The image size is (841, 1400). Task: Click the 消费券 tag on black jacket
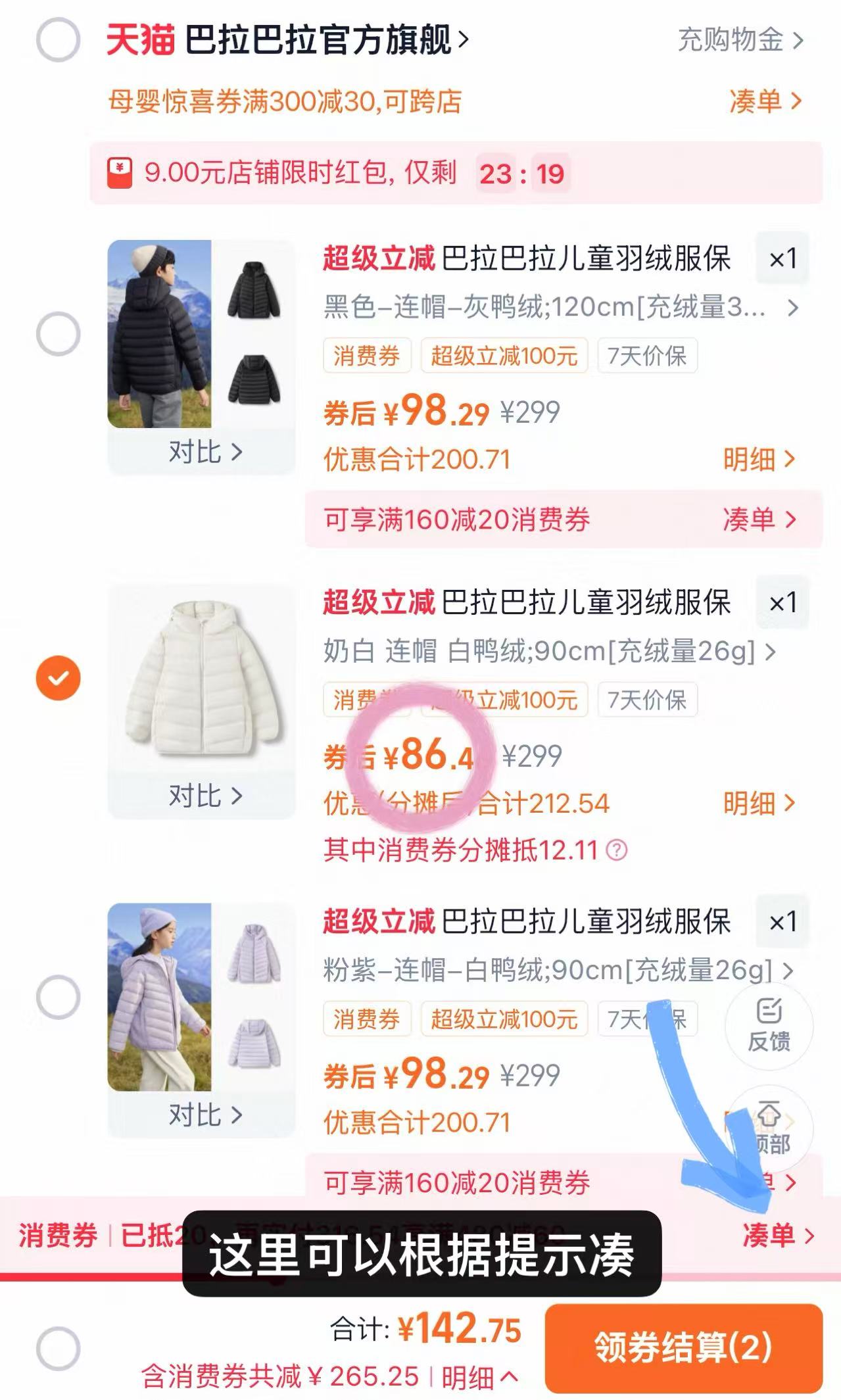pyautogui.click(x=368, y=356)
